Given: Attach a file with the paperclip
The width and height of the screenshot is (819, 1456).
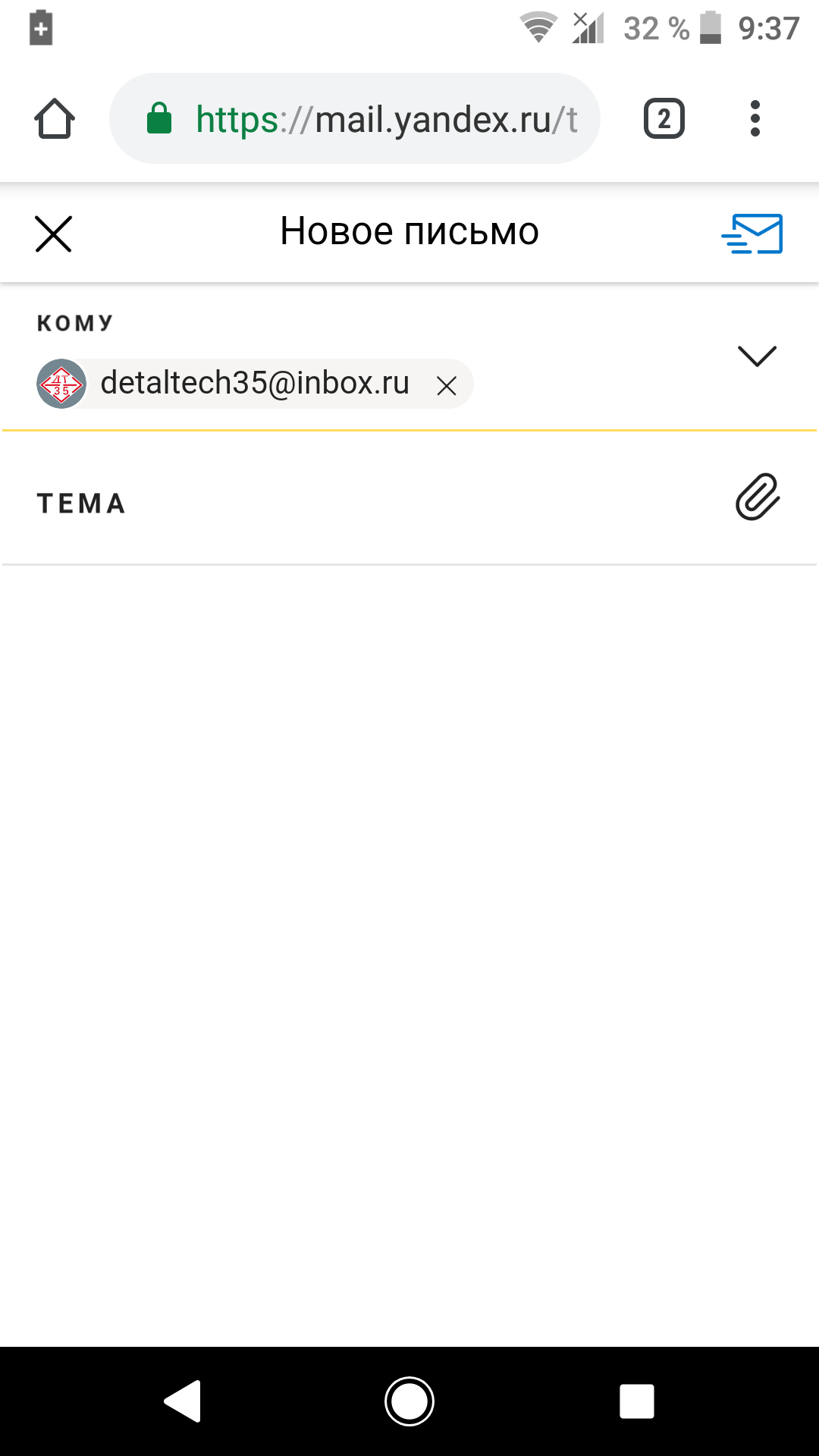Looking at the screenshot, I should pos(758,497).
